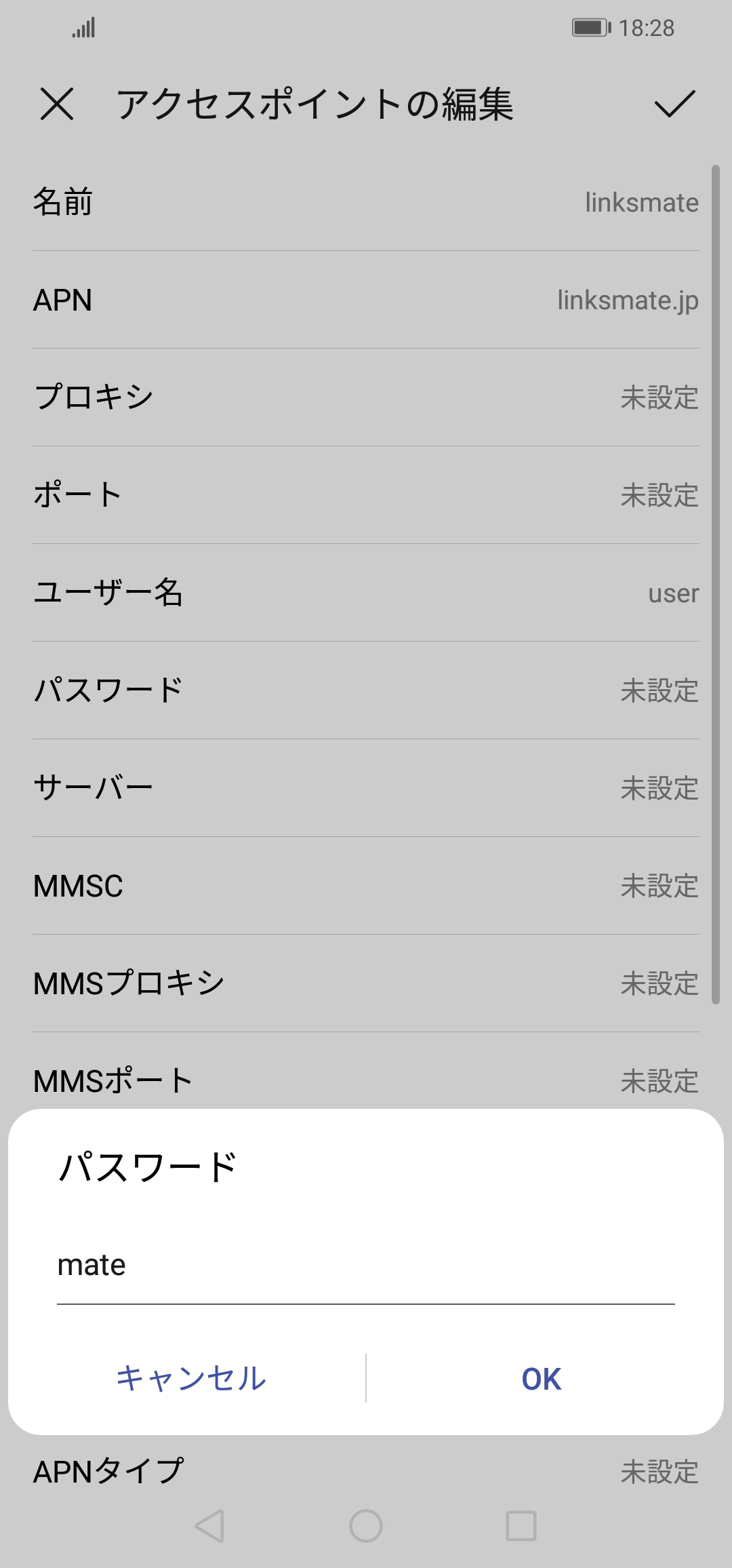Image resolution: width=732 pixels, height=1568 pixels.
Task: Confirm password entry with OK
Action: [539, 1378]
